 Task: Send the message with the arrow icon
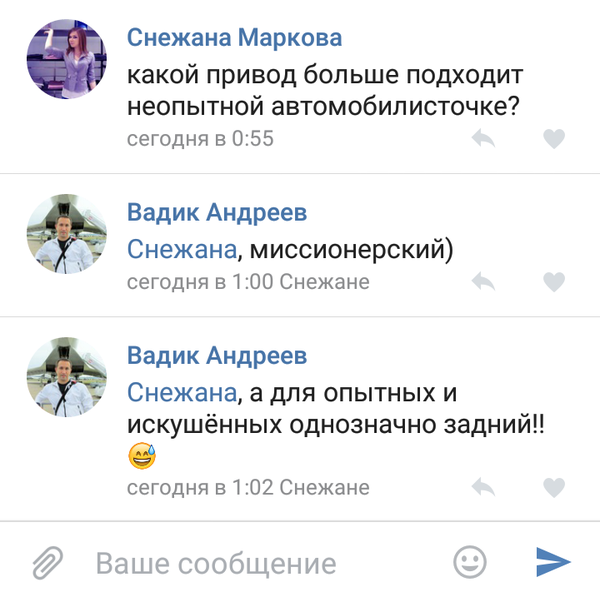553,562
